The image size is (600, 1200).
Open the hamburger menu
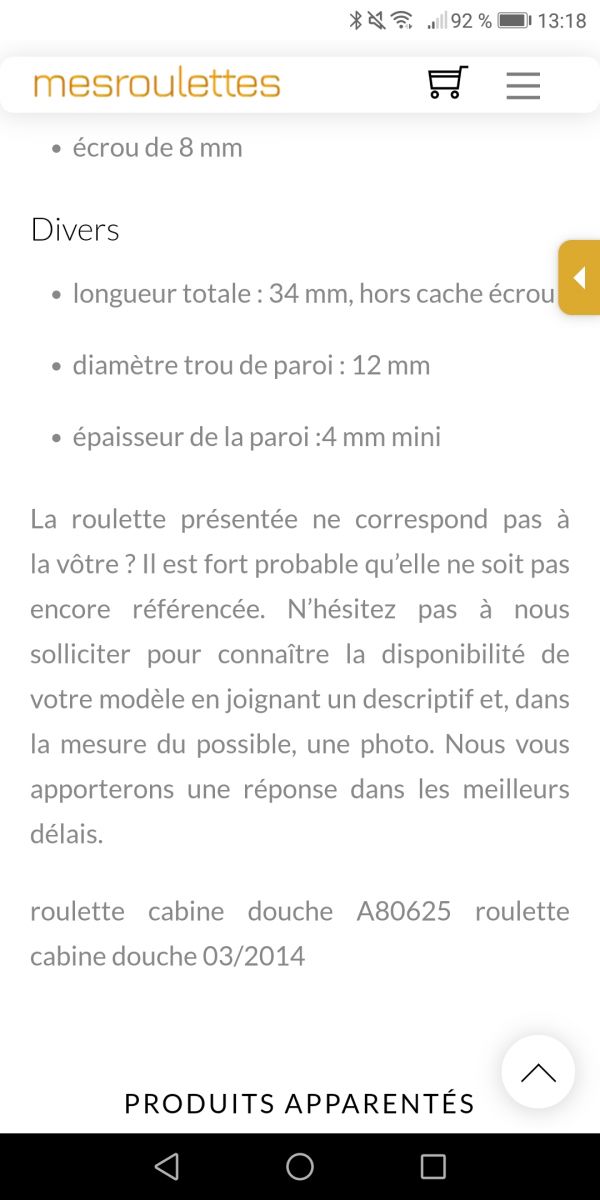click(x=522, y=84)
